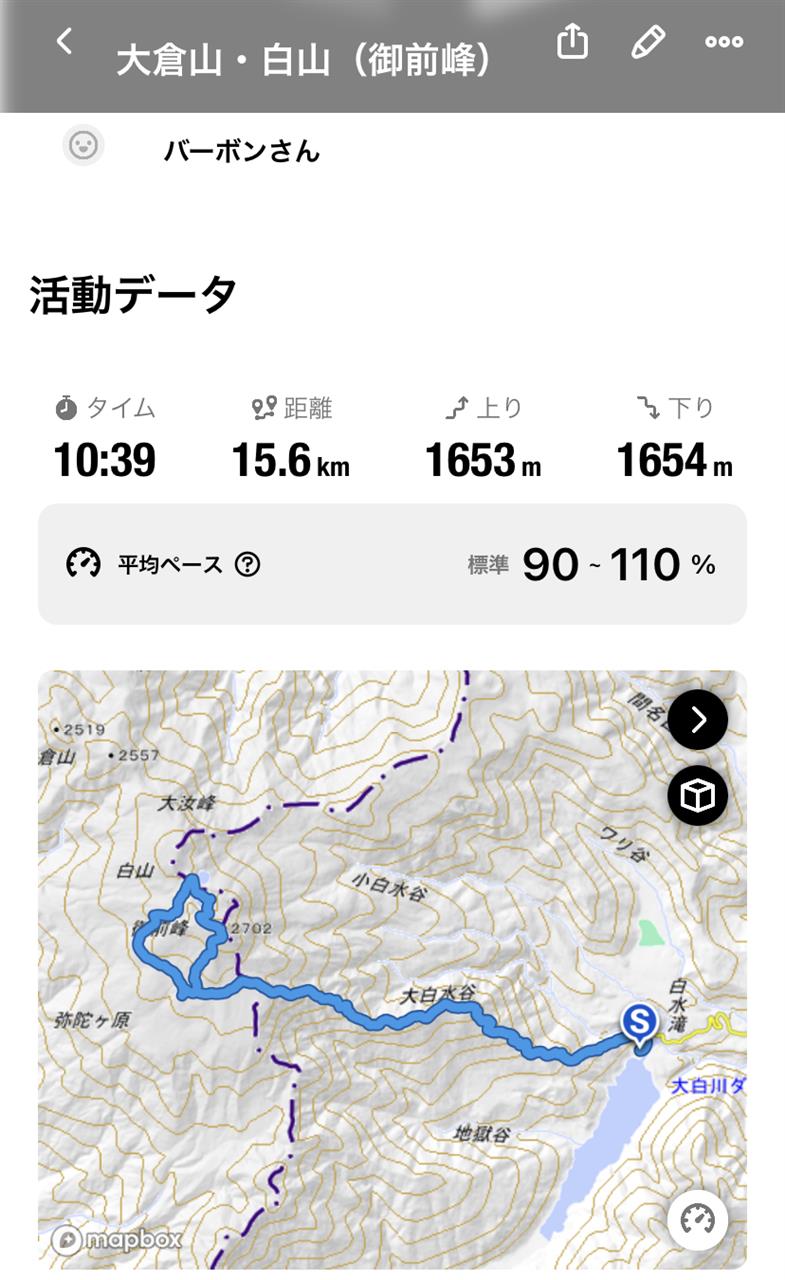Edit the activity with the pencil icon
This screenshot has width=785, height=1280.
click(x=648, y=42)
